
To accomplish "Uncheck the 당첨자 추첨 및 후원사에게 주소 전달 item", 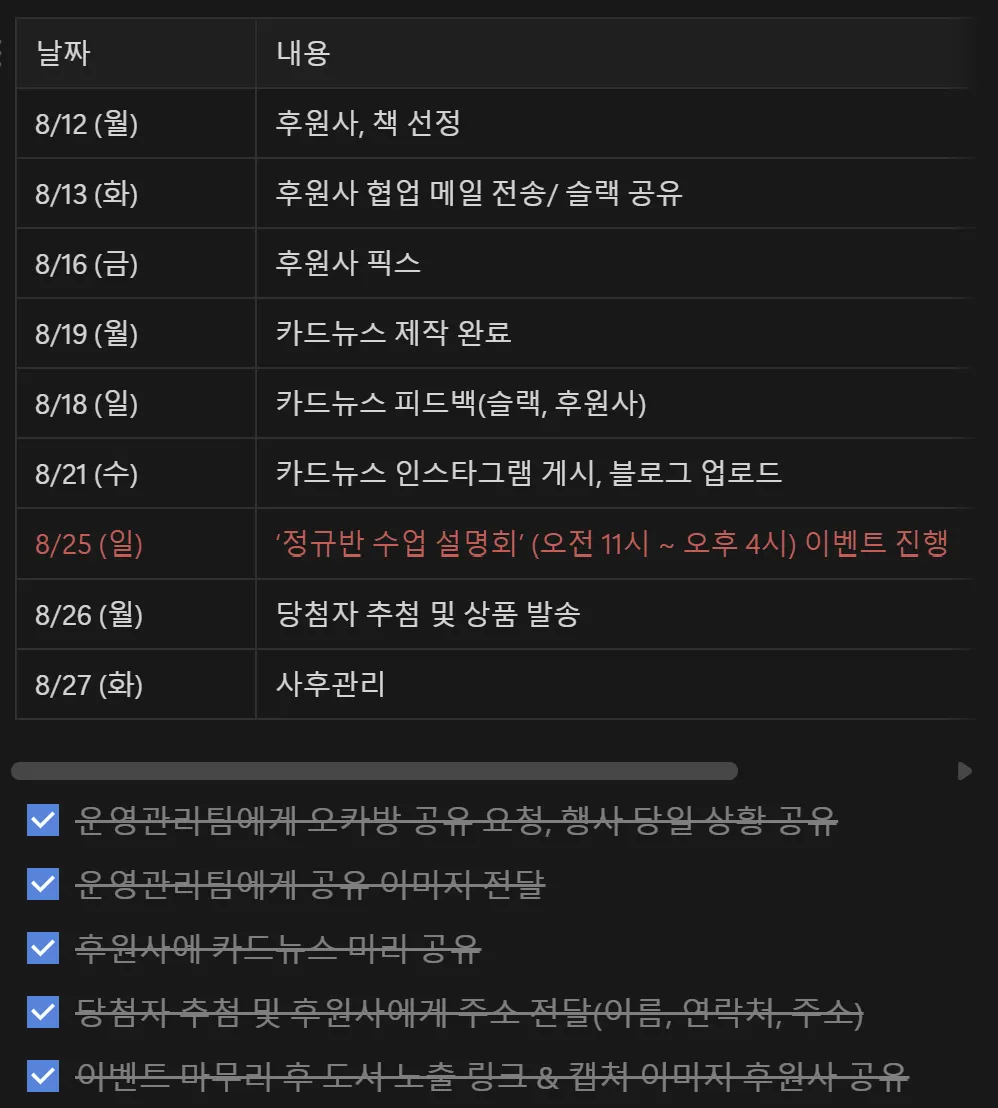I will (43, 1012).
